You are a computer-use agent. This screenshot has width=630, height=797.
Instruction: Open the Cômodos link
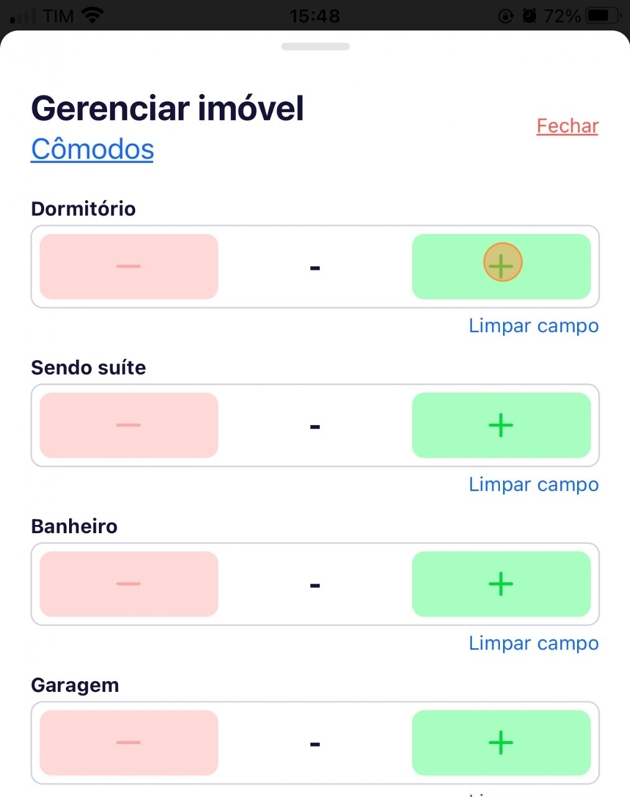[x=92, y=149]
